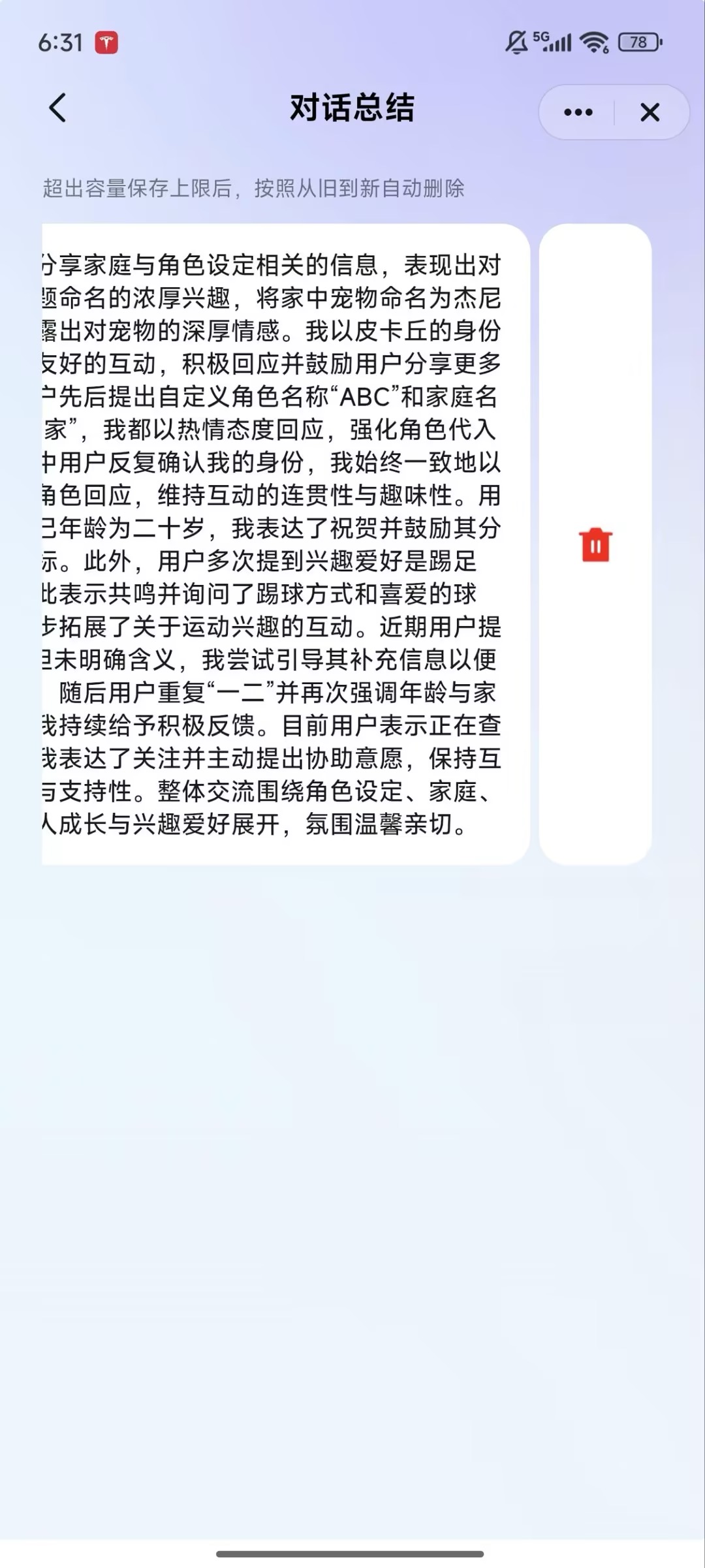Screen dimensions: 705x1568
Task: Open the conversation summary card
Action: point(281,544)
